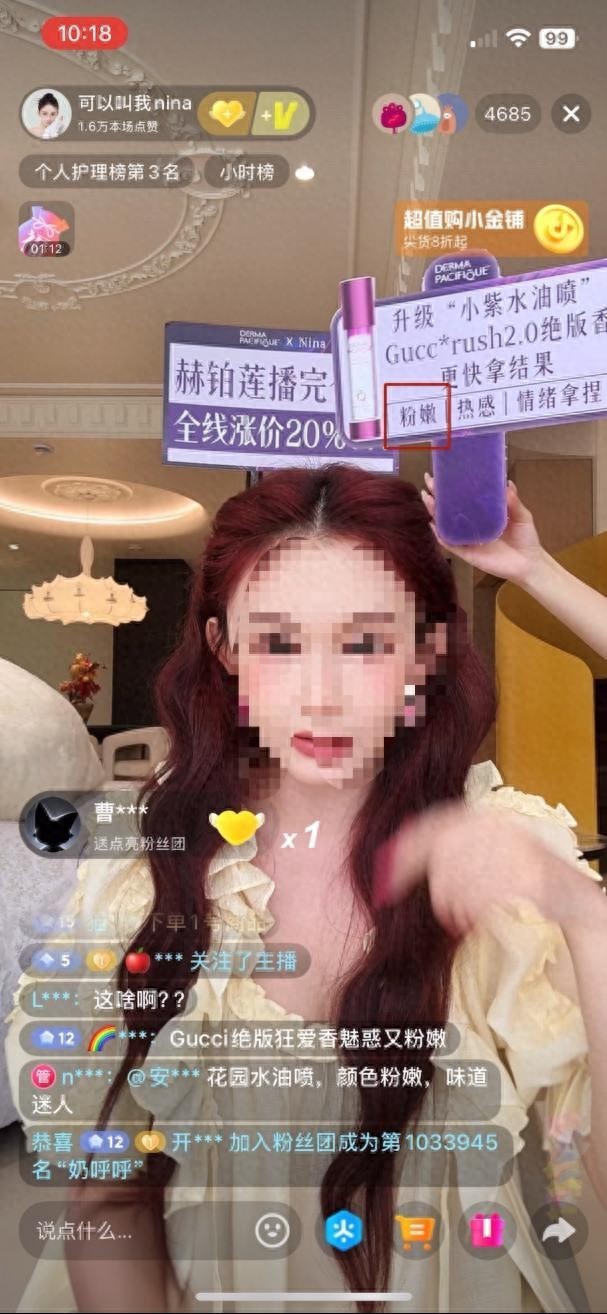Screen dimensions: 607x1314
Task: Share this live stream
Action: [559, 1230]
